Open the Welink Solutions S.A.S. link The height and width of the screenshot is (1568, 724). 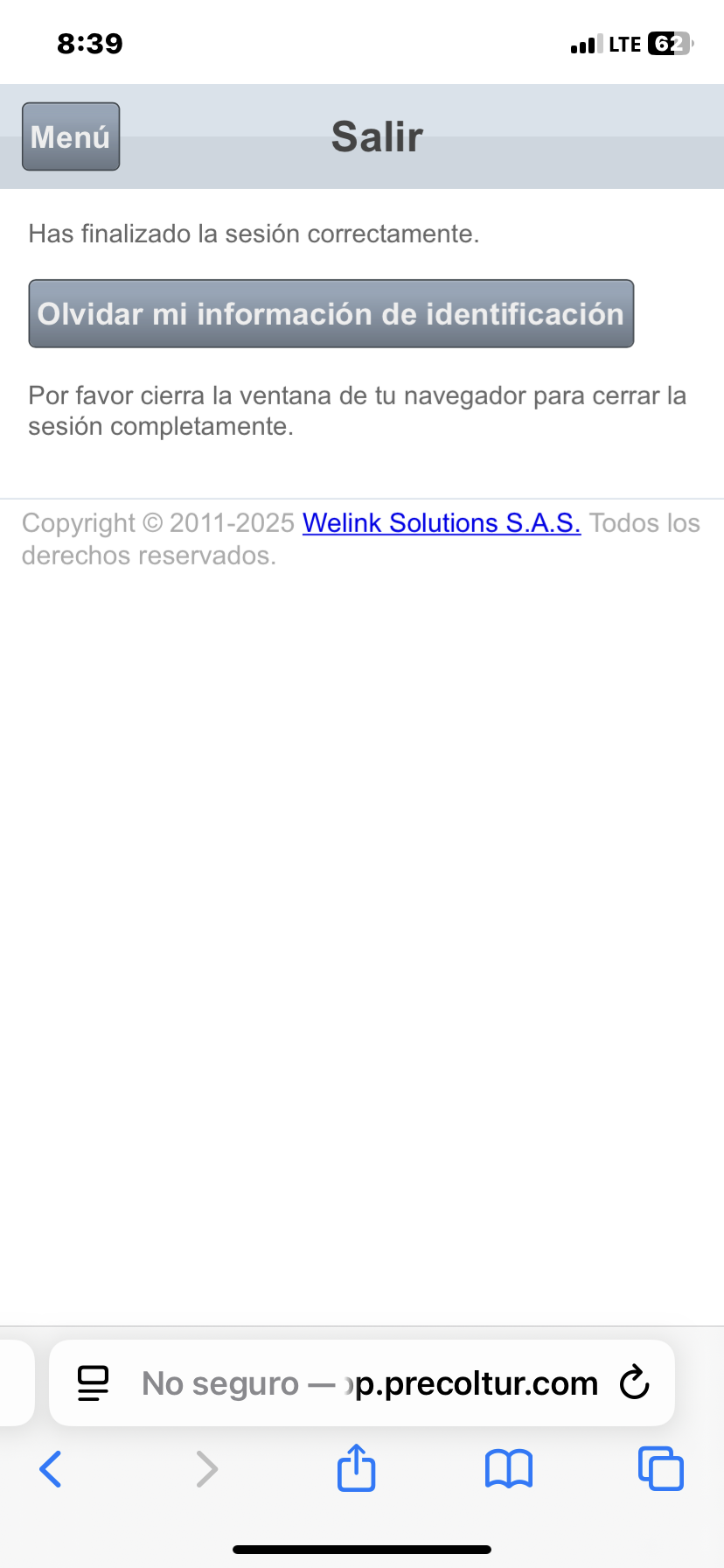[x=442, y=522]
